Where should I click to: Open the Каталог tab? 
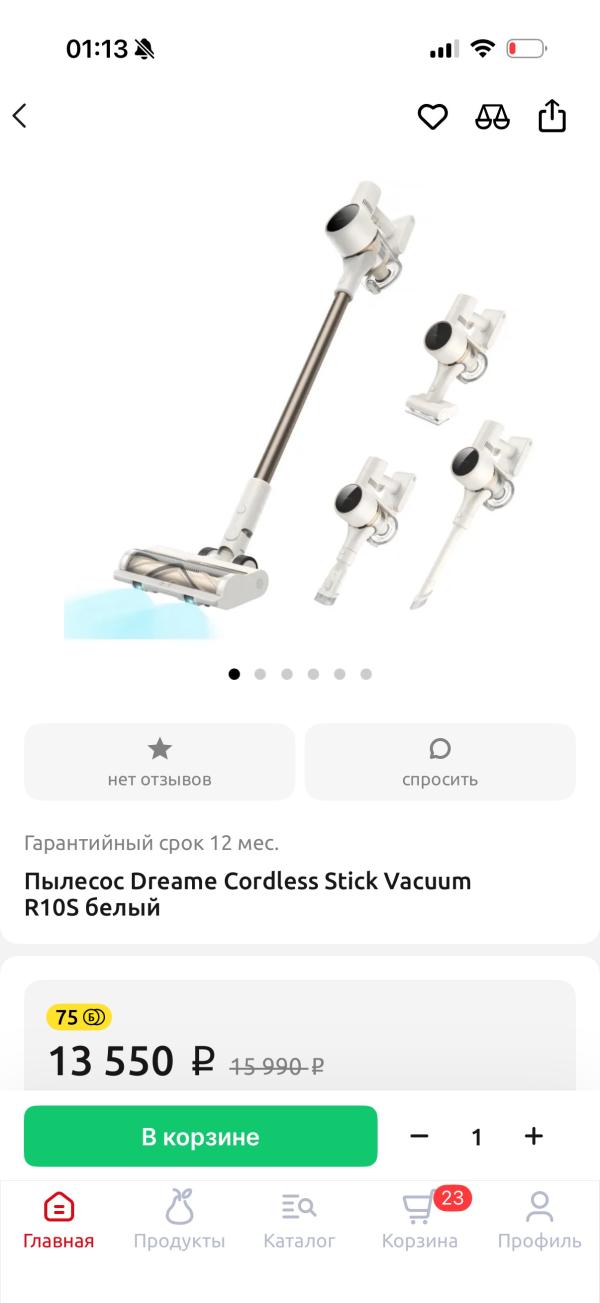point(299,1220)
